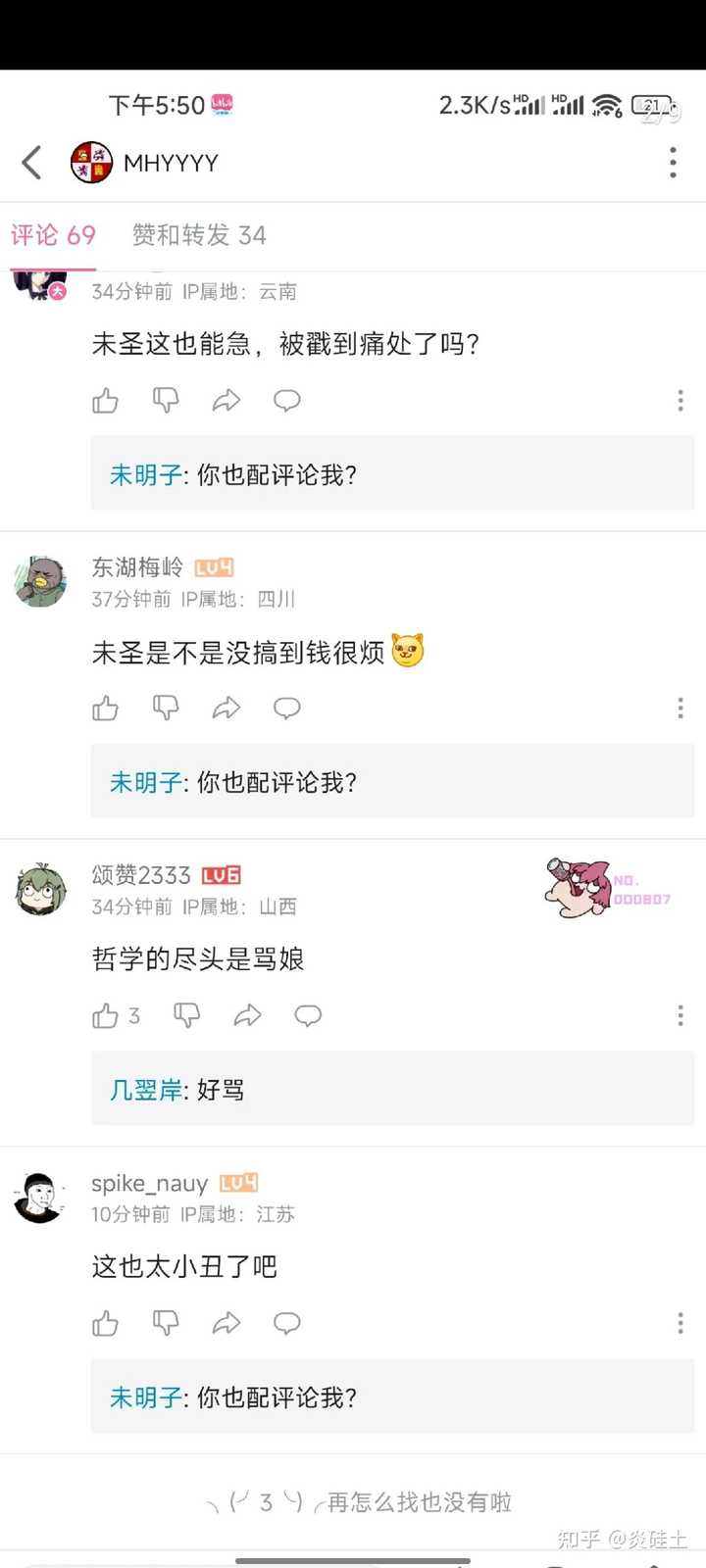Open the 几翌岸: 好骂 reply thread

tap(392, 1089)
